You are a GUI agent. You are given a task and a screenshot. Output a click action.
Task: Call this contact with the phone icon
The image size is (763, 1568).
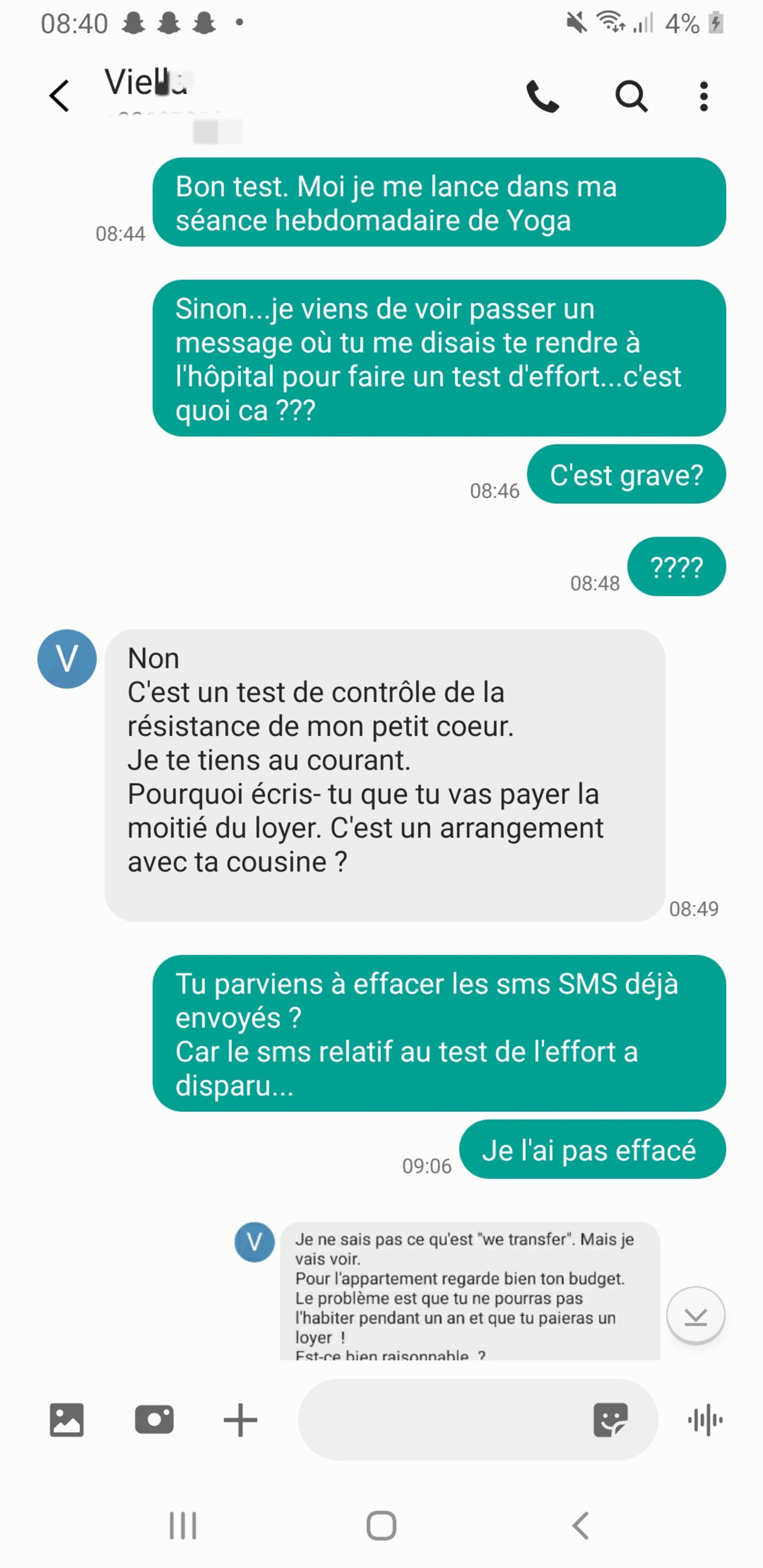tap(542, 96)
